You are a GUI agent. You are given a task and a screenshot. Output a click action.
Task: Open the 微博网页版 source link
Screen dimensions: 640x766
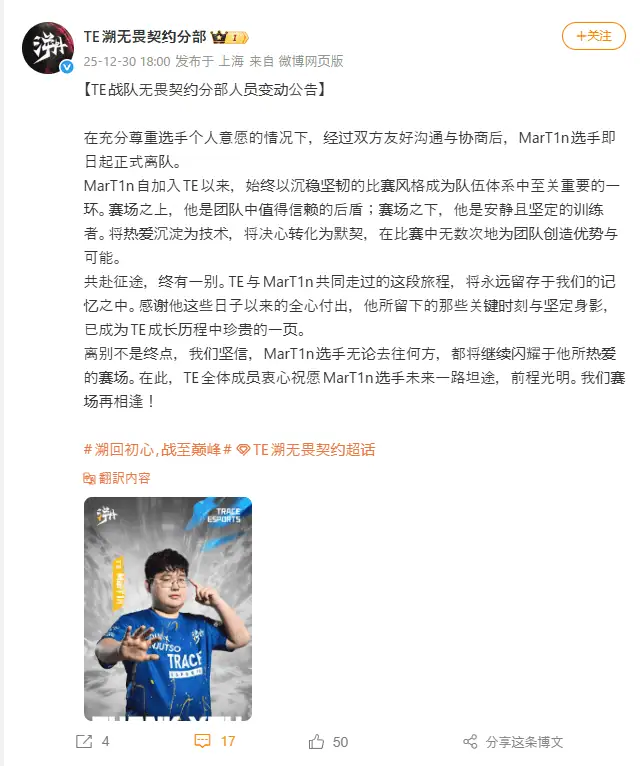311,61
